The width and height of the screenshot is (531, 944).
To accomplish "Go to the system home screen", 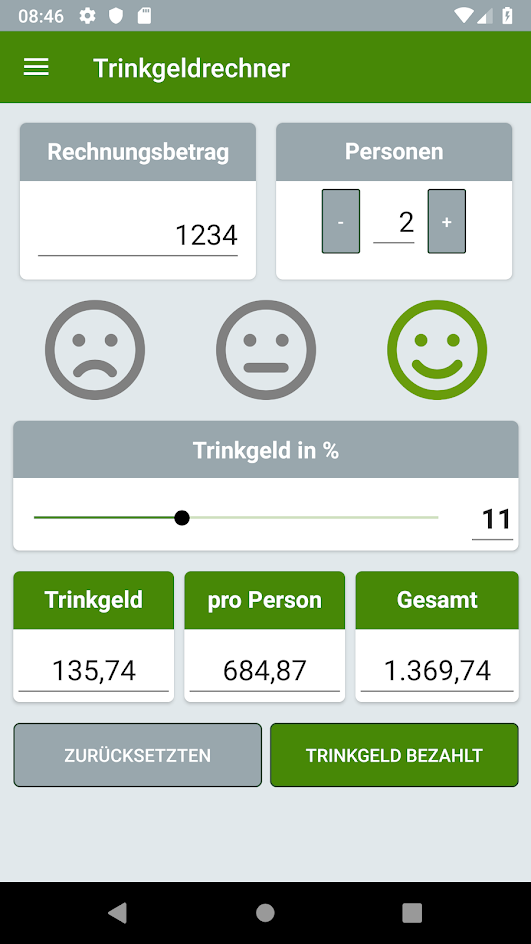I will (x=266, y=913).
